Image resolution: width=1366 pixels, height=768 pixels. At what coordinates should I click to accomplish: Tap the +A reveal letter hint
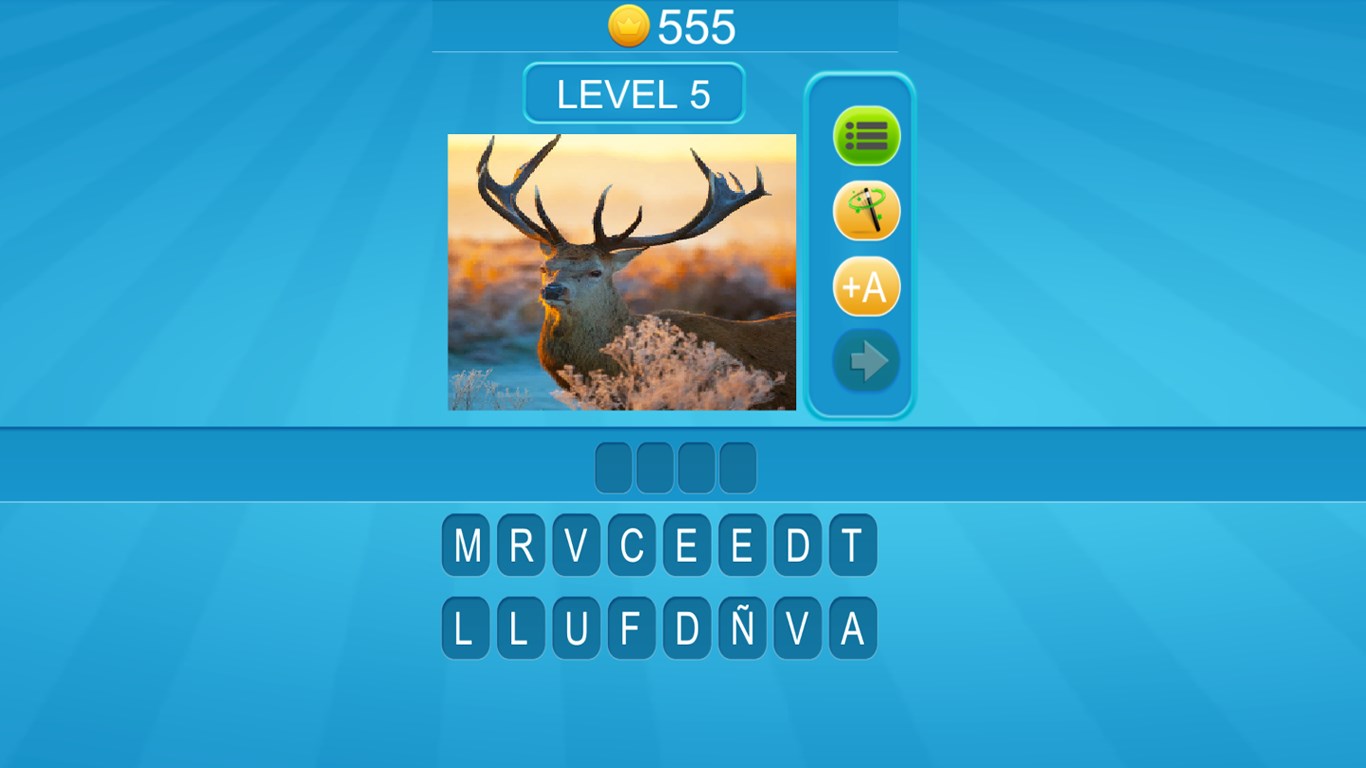[866, 287]
